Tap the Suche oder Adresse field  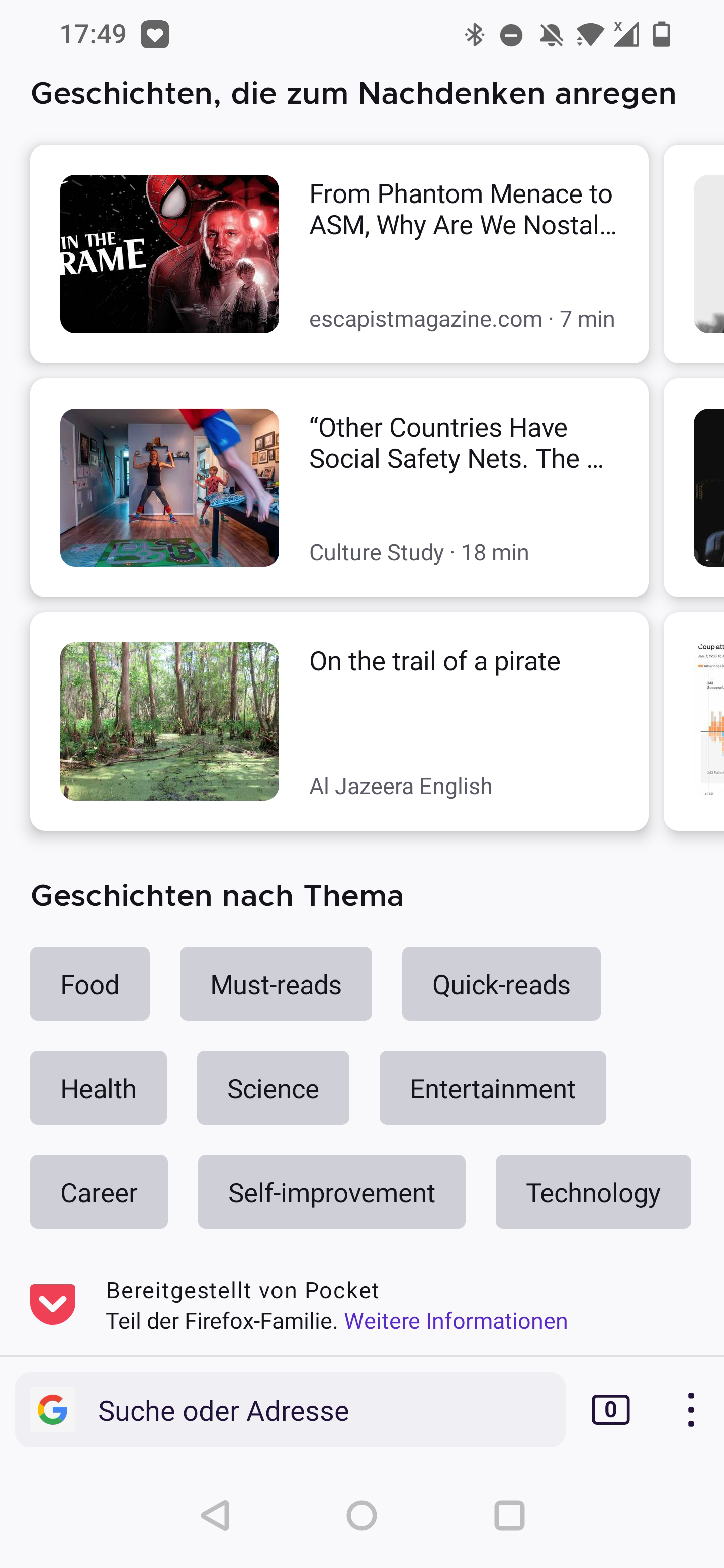[x=291, y=1410]
